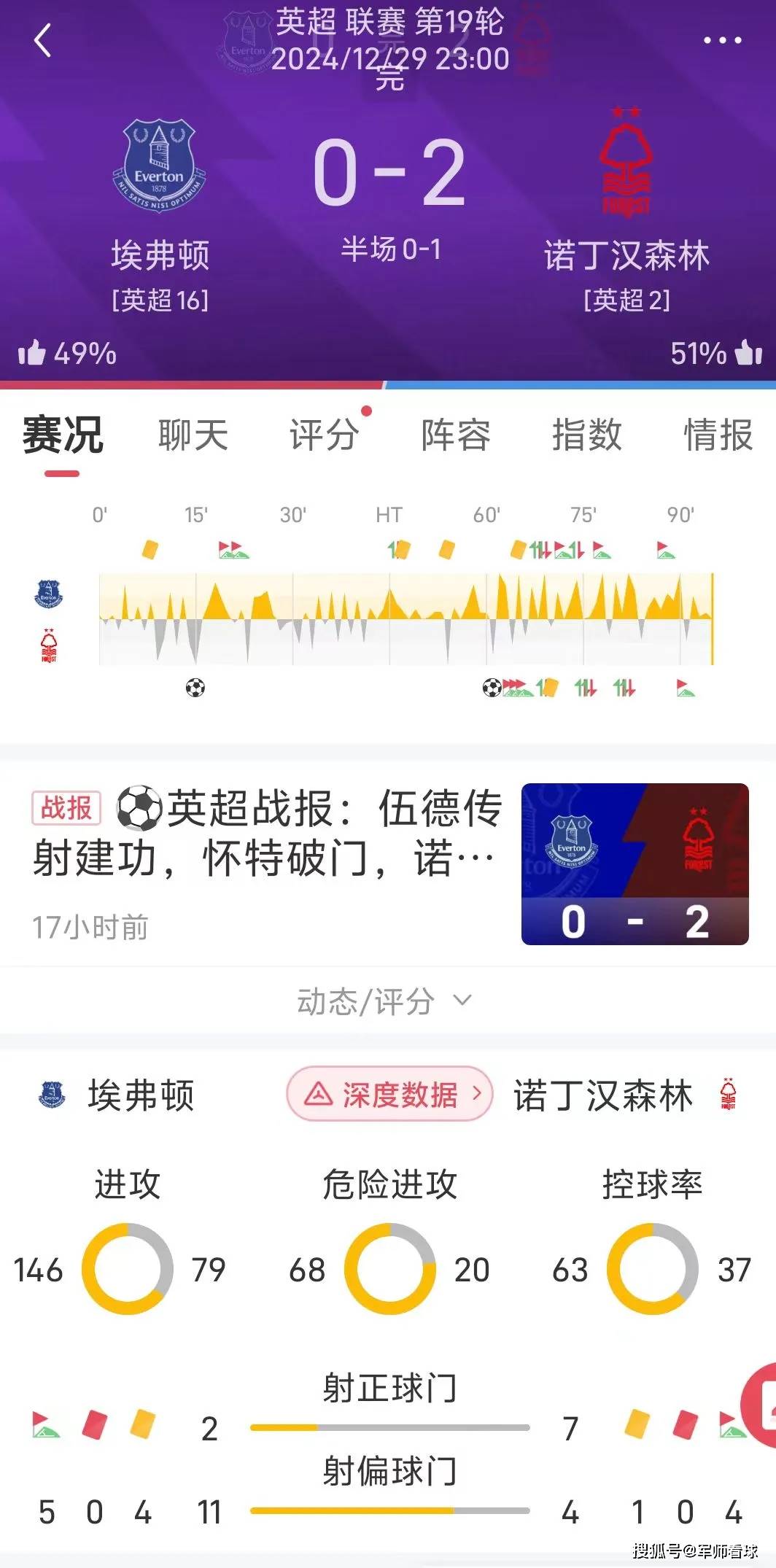This screenshot has width=776, height=1568.
Task: Click the 0-2 match score thumbnail
Action: (633, 862)
